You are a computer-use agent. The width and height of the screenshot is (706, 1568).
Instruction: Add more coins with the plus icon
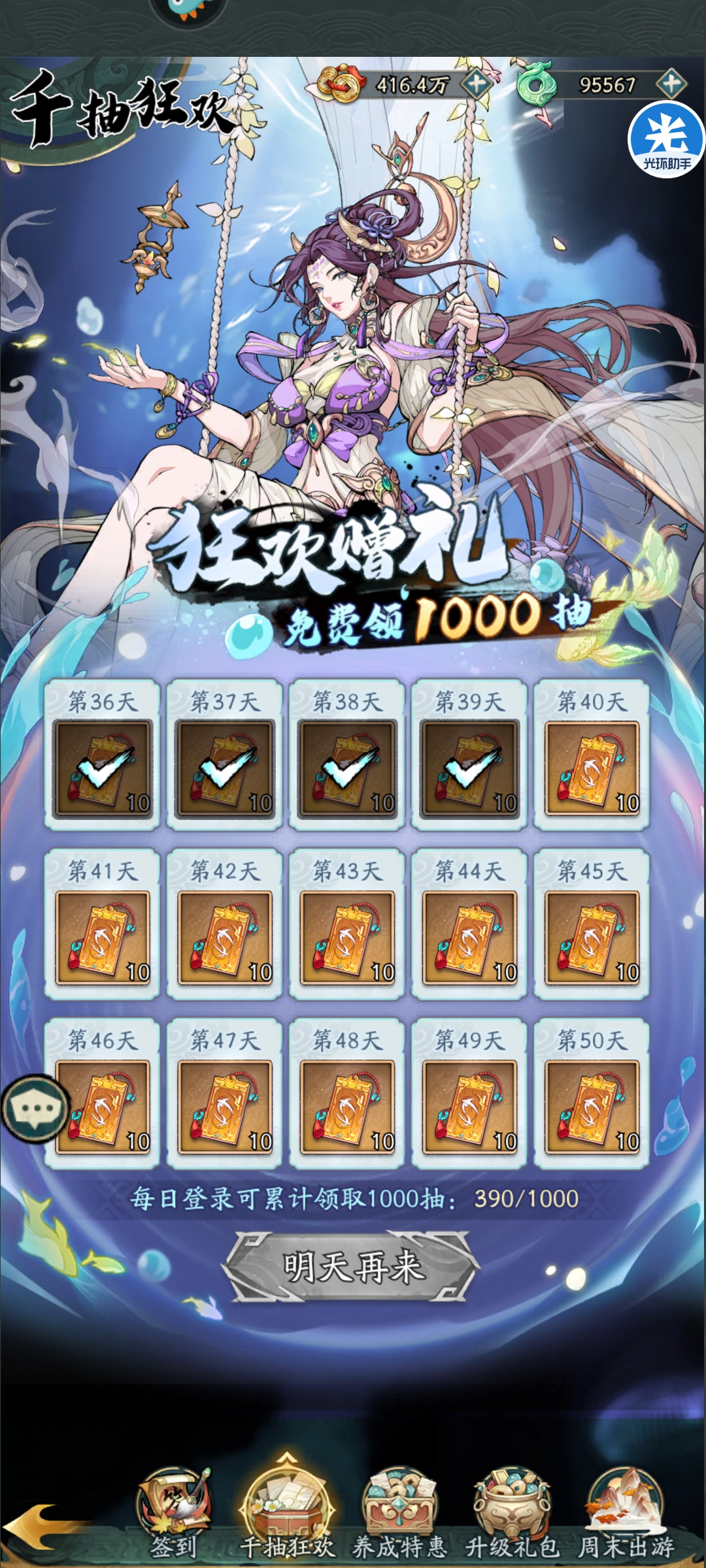click(477, 84)
